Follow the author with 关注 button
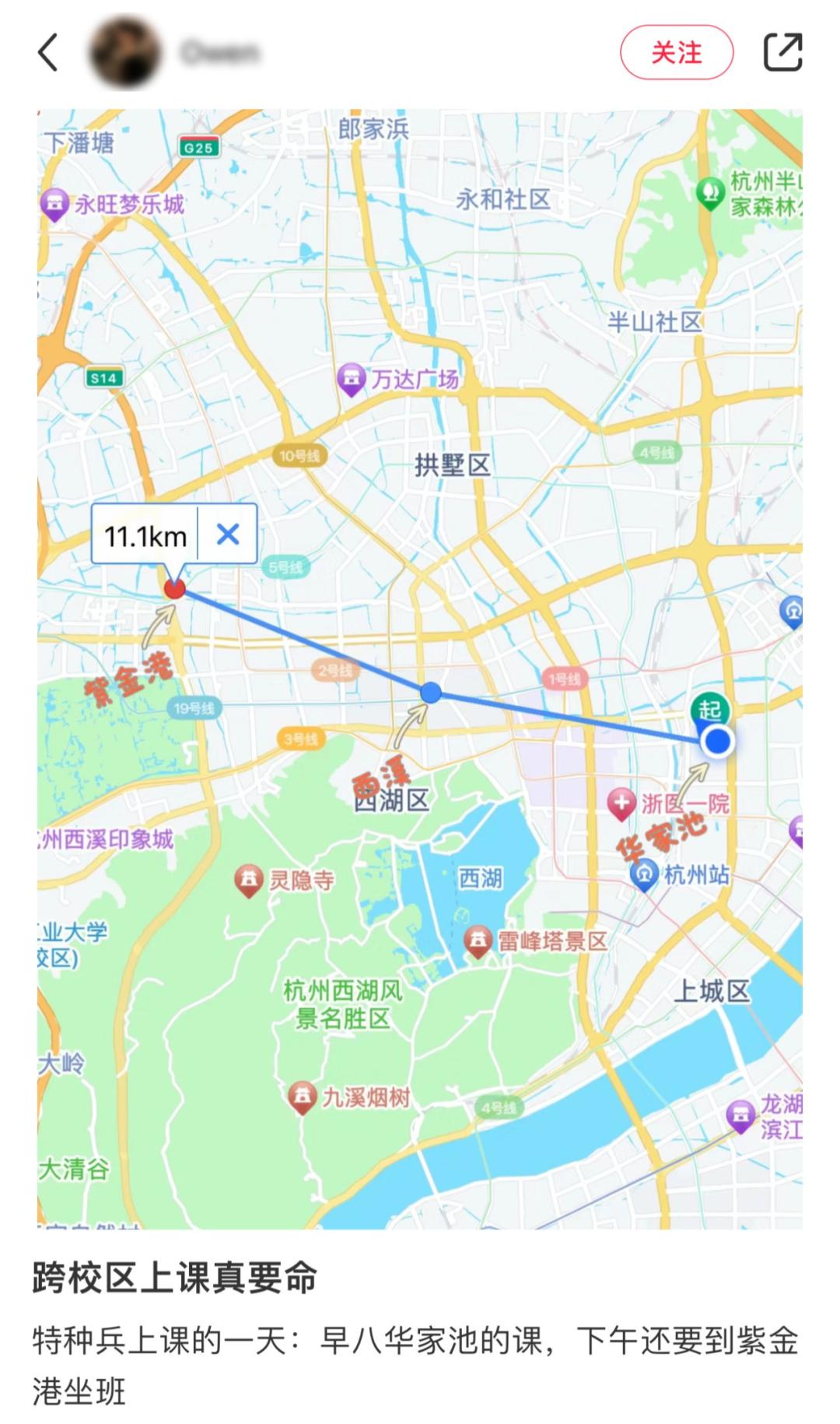Screen dimensions: 840x1424 pyautogui.click(x=676, y=53)
